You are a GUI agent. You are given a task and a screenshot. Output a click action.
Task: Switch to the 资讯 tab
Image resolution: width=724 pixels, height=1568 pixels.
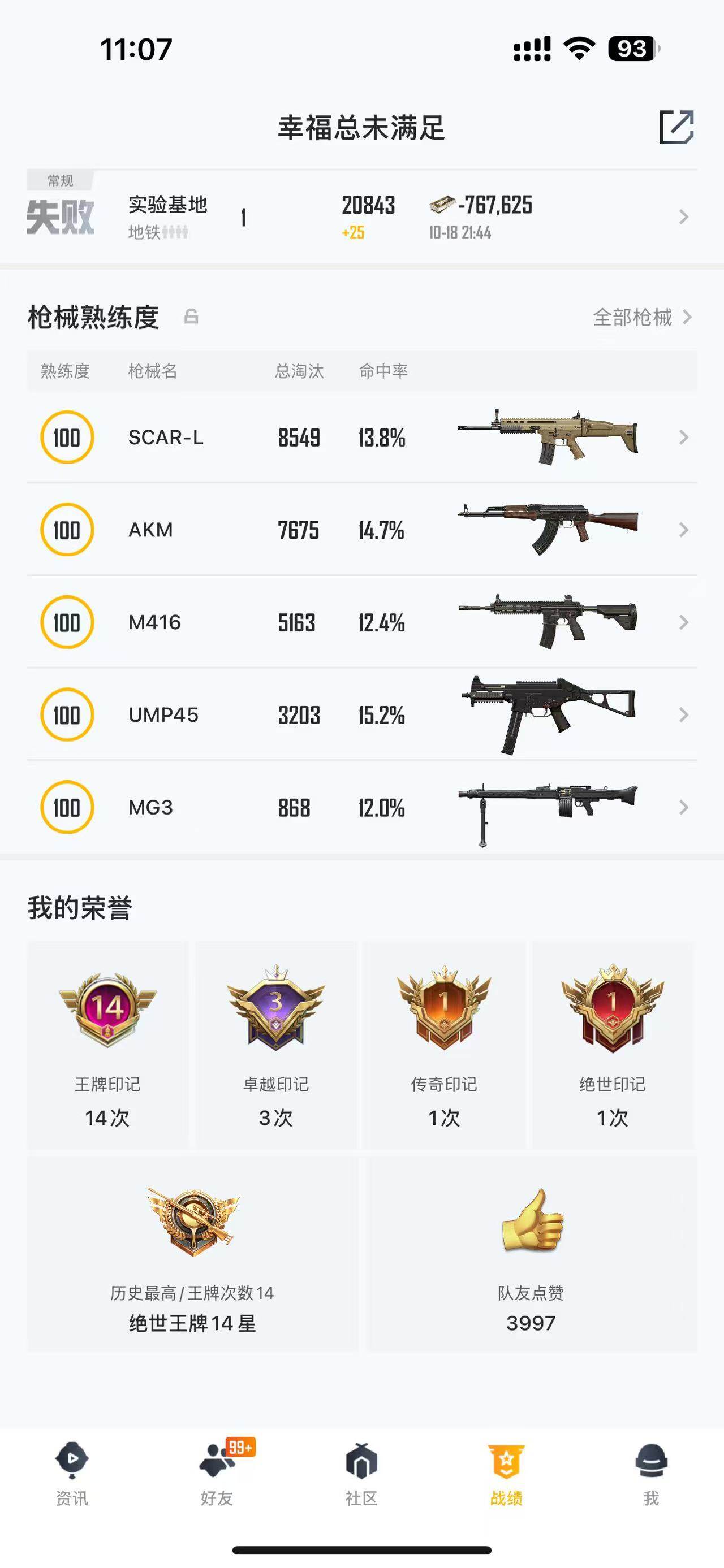coord(72,1473)
